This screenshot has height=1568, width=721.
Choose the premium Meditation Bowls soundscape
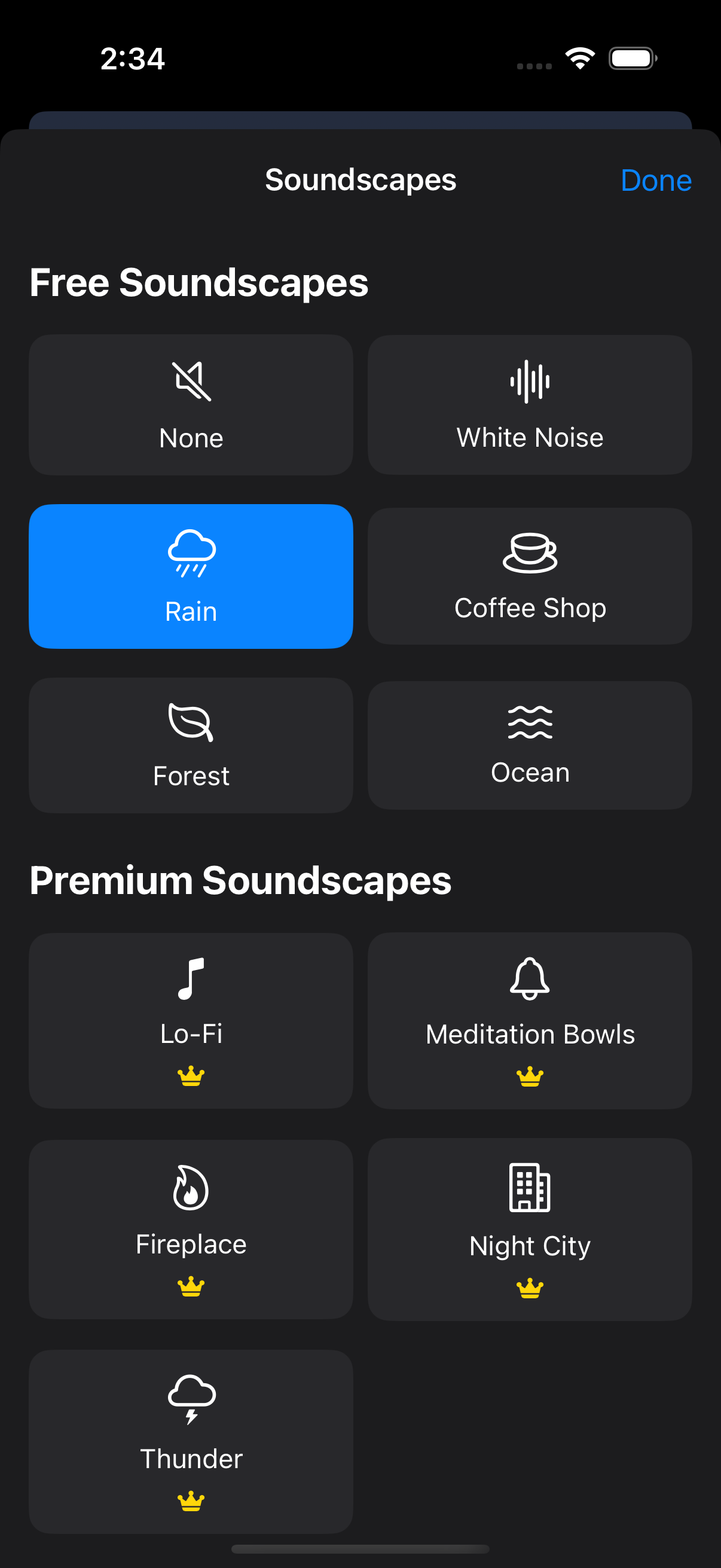pyautogui.click(x=529, y=1020)
